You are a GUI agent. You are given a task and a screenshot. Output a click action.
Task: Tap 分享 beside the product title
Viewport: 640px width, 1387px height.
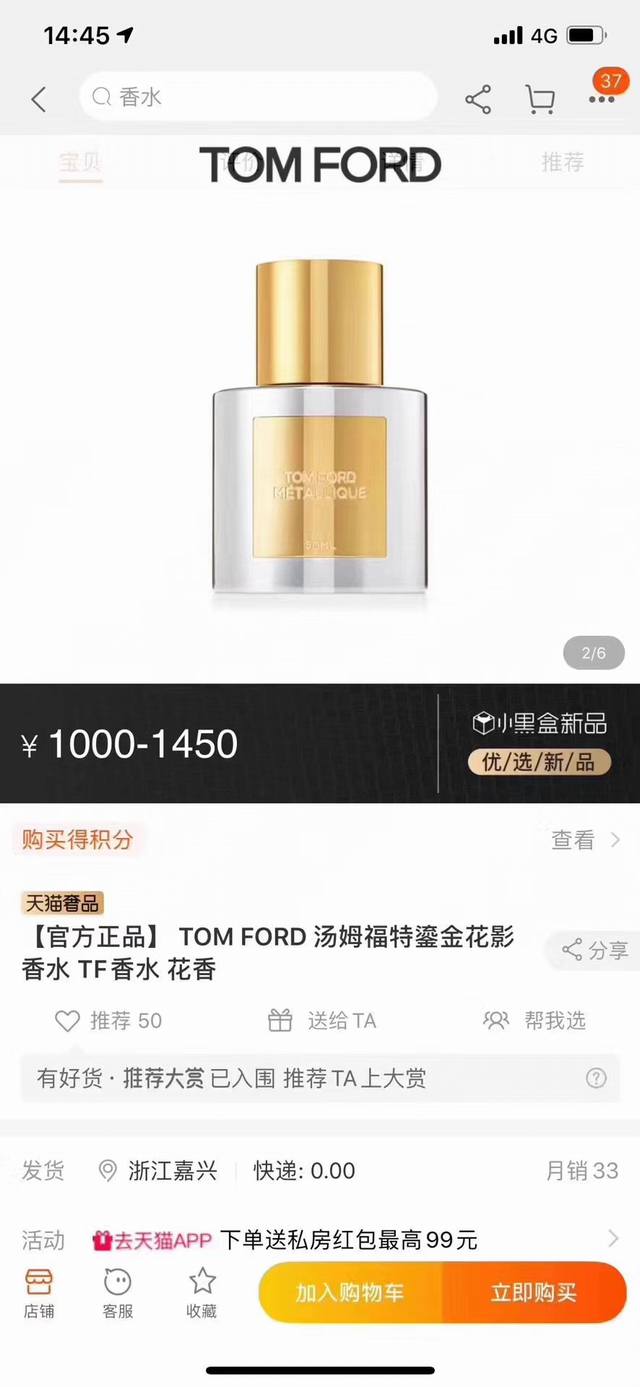pyautogui.click(x=595, y=950)
